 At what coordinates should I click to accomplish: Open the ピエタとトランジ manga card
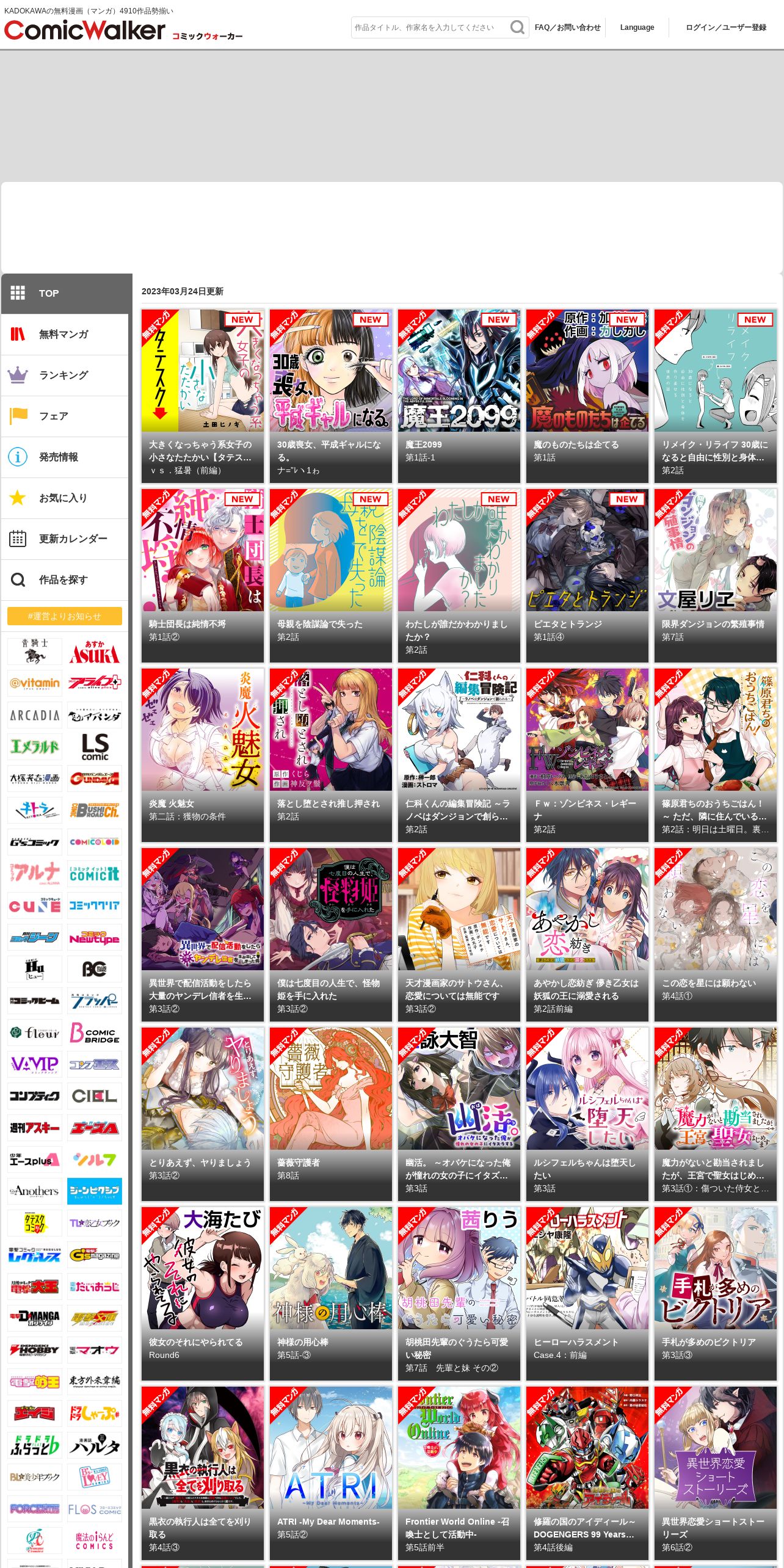tap(587, 576)
